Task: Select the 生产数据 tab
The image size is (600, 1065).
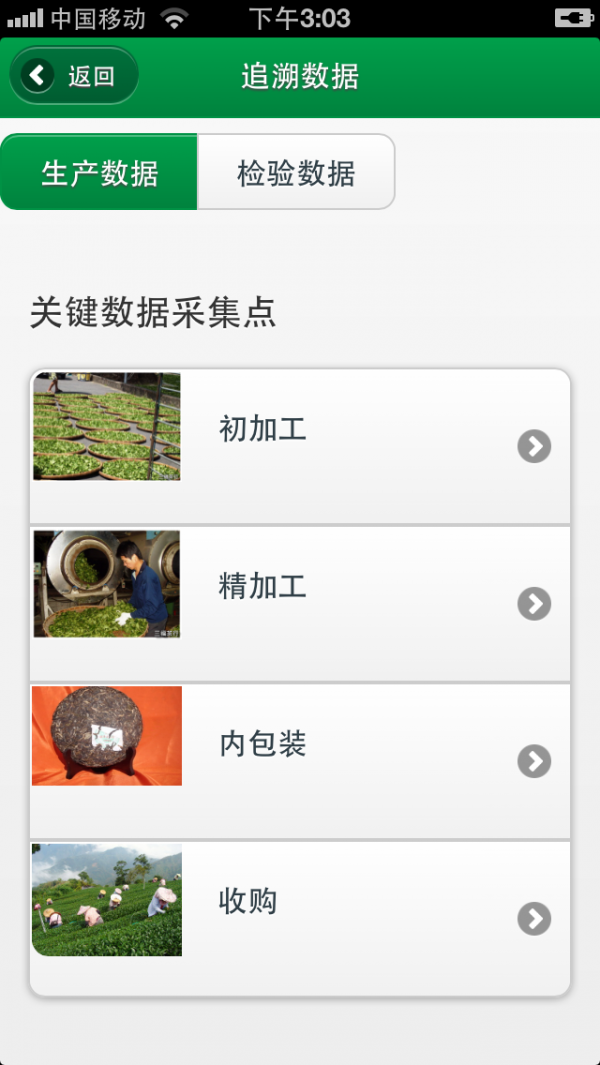Action: pos(99,173)
